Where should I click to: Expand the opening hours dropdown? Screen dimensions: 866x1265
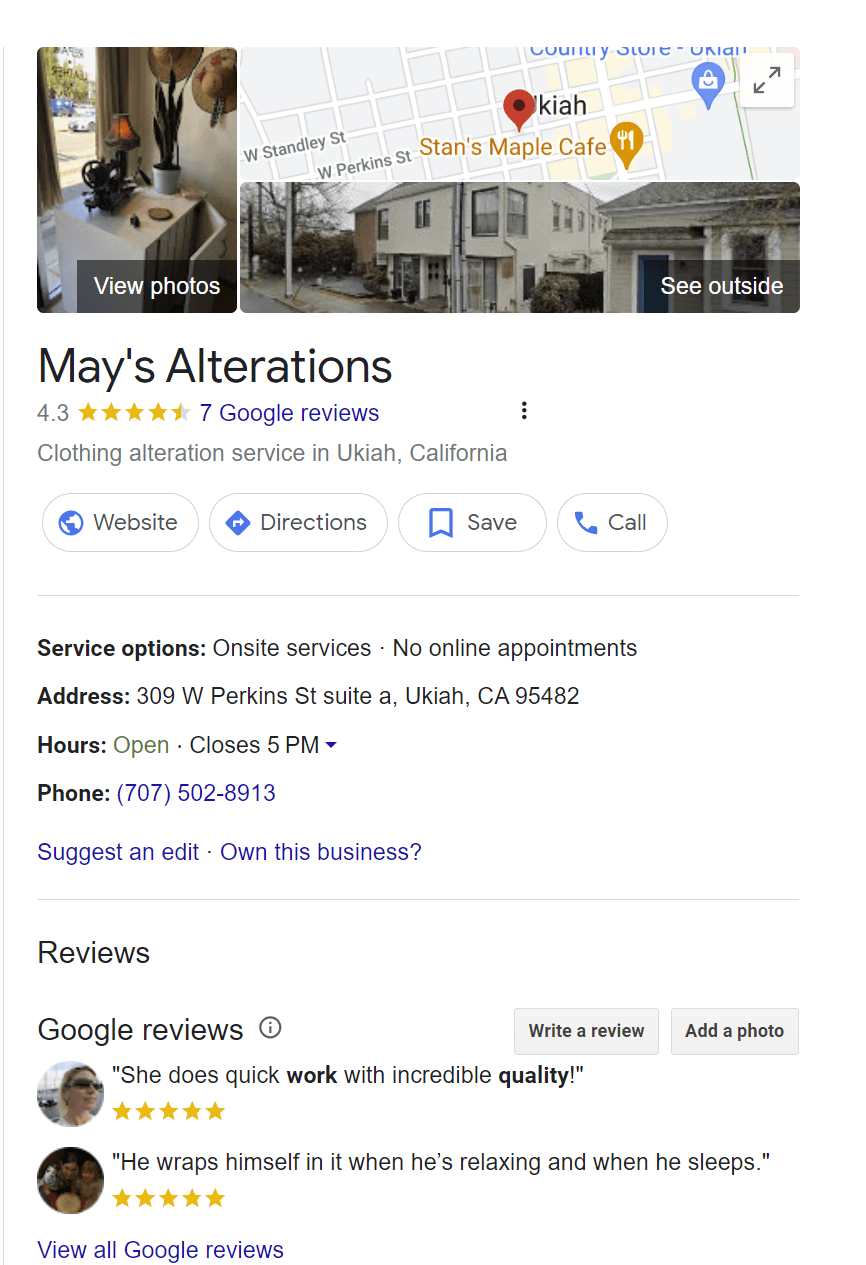point(331,745)
